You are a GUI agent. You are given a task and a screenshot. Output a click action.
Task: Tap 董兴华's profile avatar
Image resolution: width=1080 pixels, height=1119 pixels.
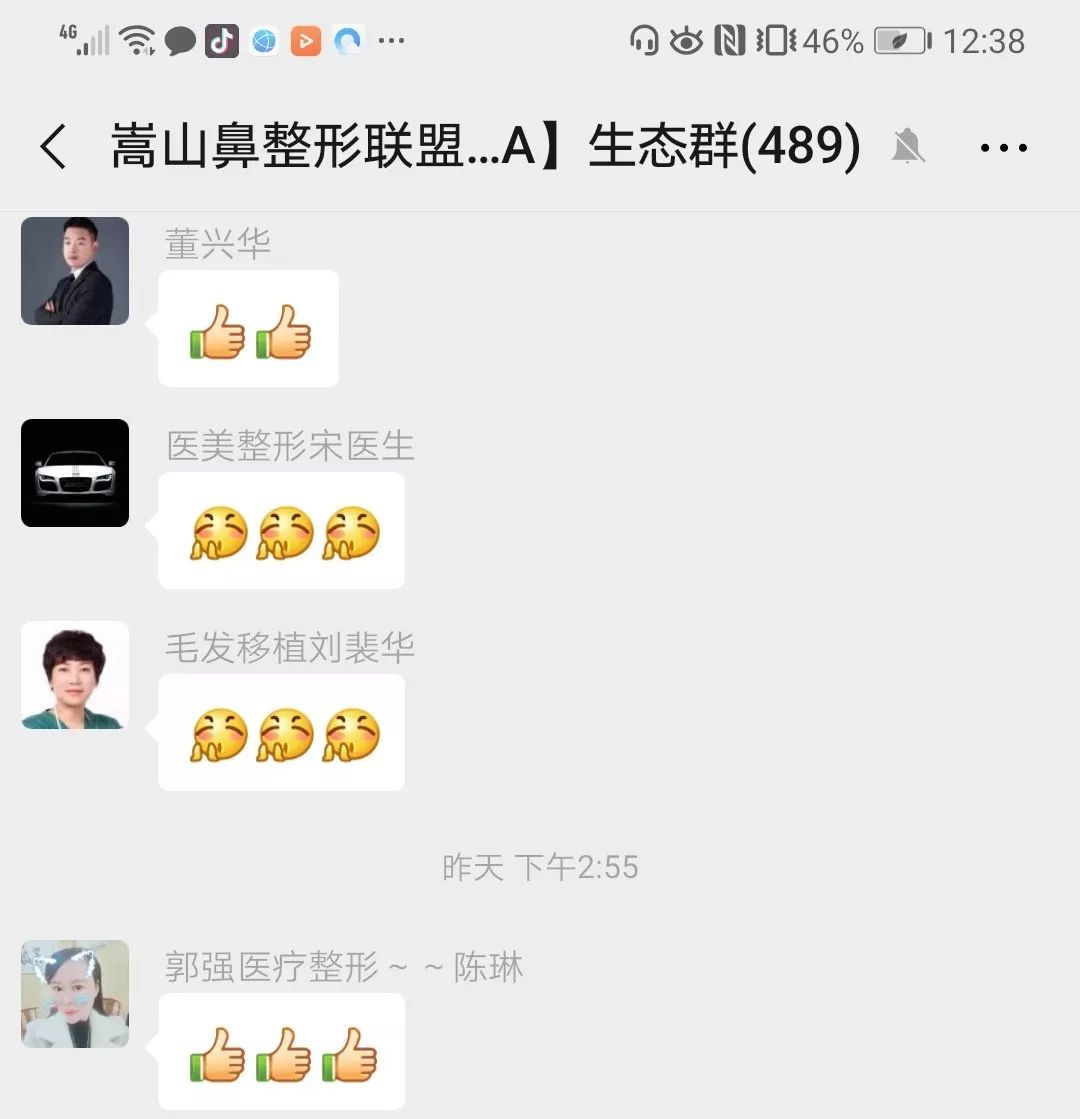point(75,271)
